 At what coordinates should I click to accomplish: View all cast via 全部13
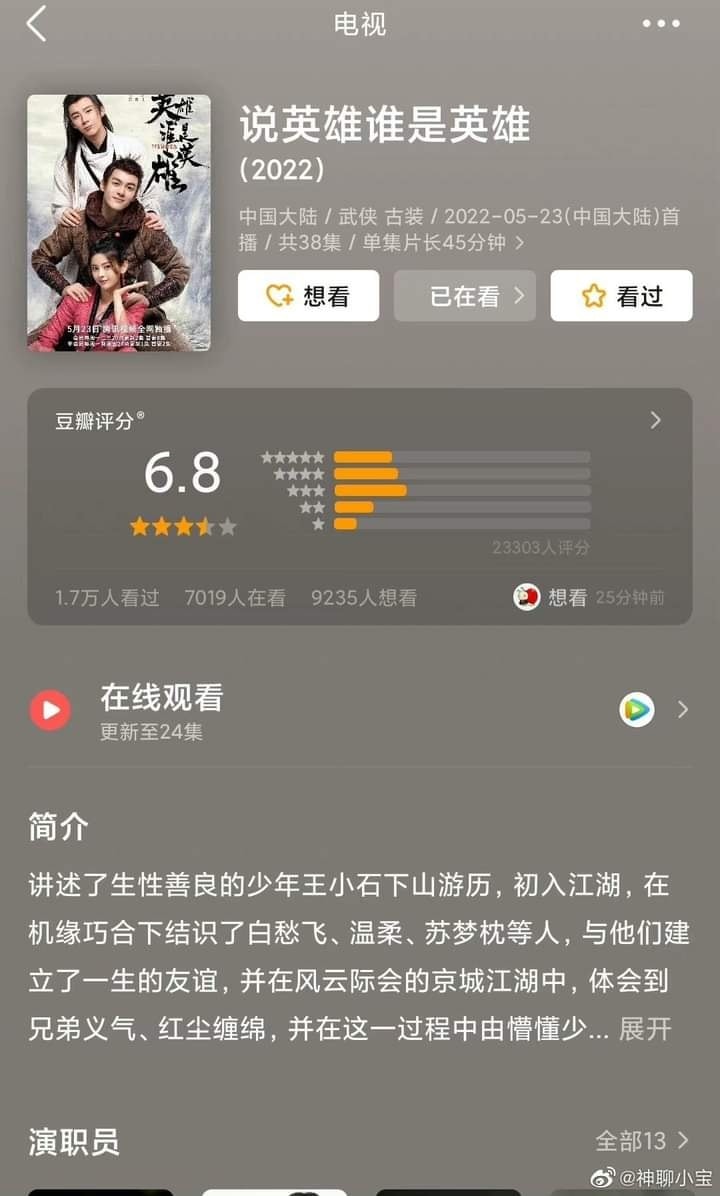click(x=642, y=1140)
